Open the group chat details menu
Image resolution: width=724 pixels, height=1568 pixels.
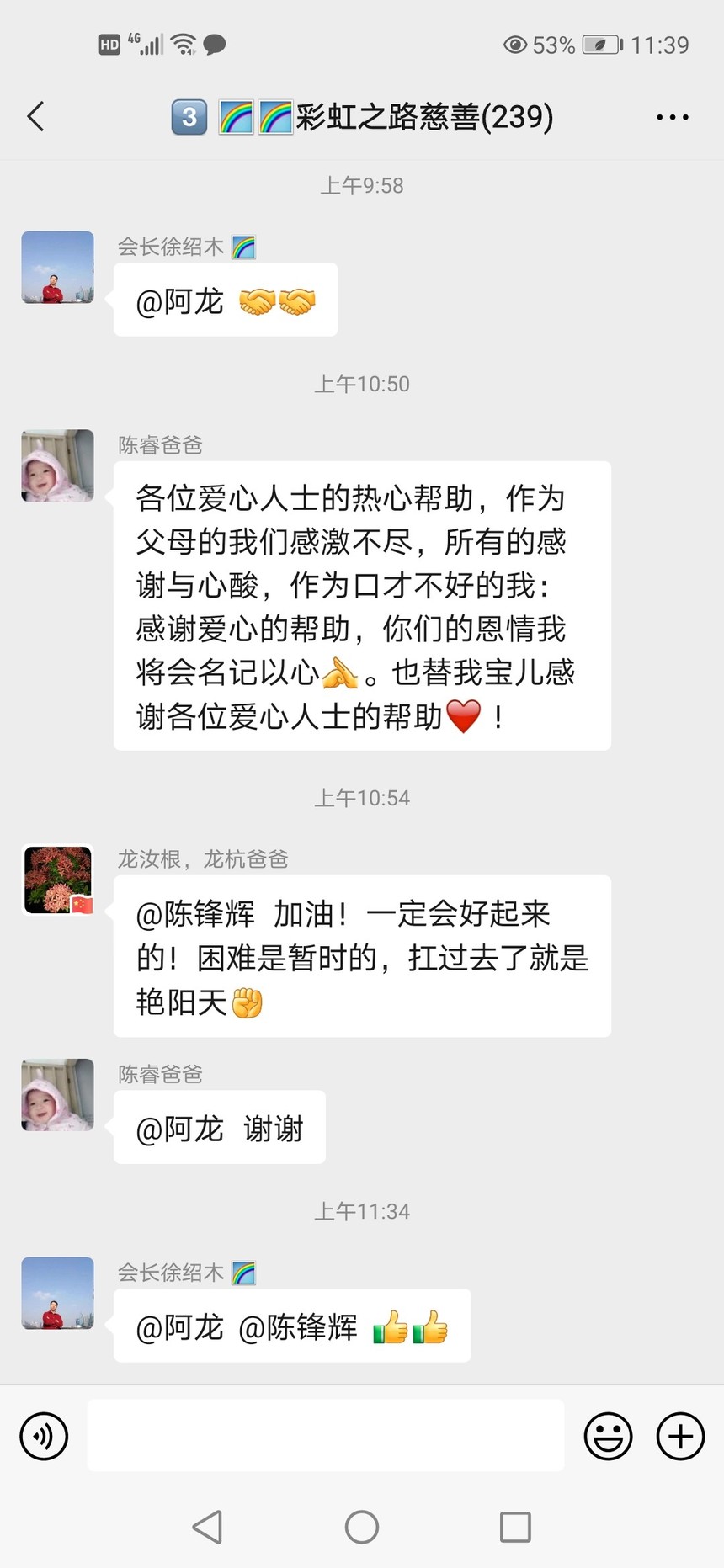[672, 118]
